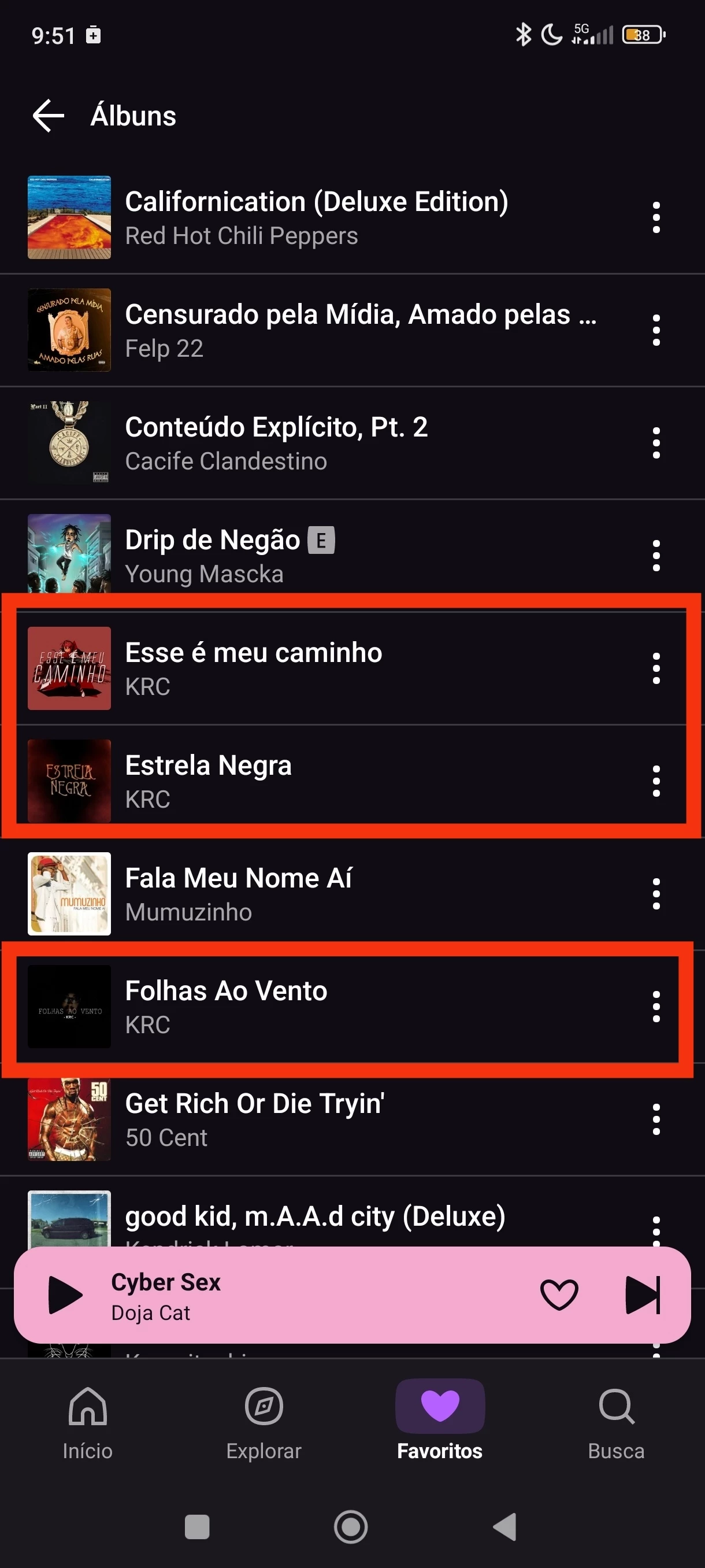Open the Esse é meu caminho album
The height and width of the screenshot is (1568, 705).
(254, 668)
